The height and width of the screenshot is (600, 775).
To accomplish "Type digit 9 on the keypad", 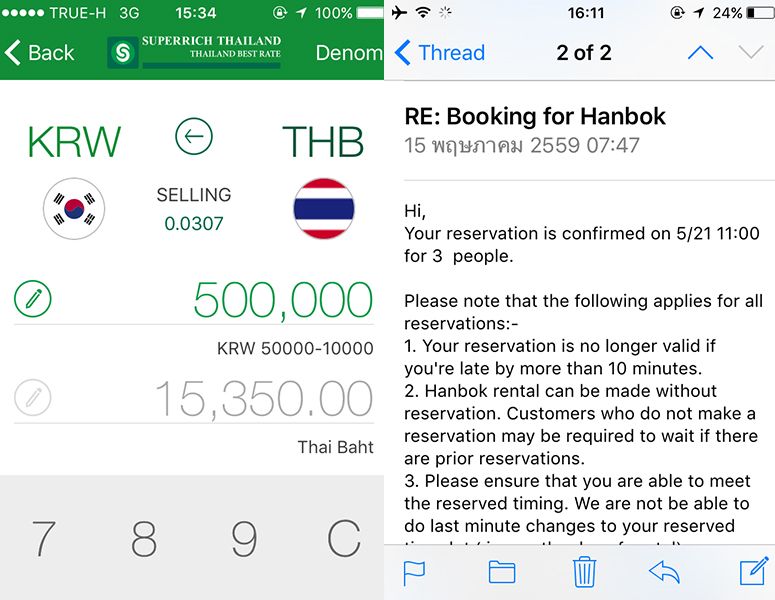I will (x=244, y=539).
